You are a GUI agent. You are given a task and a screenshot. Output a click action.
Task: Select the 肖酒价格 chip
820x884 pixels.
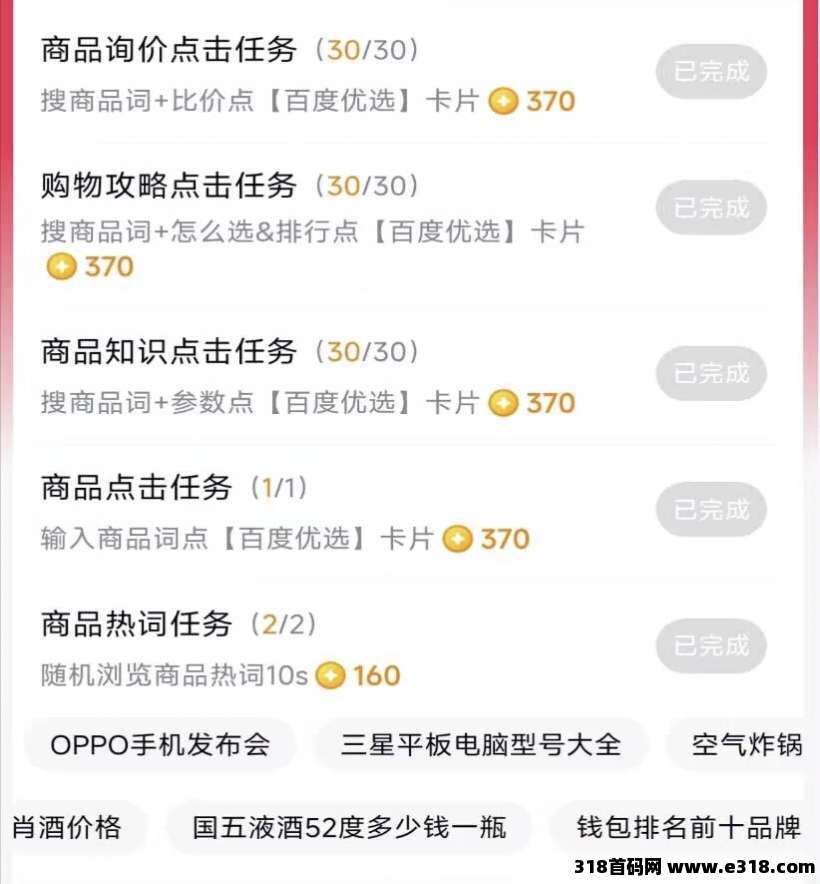(70, 827)
